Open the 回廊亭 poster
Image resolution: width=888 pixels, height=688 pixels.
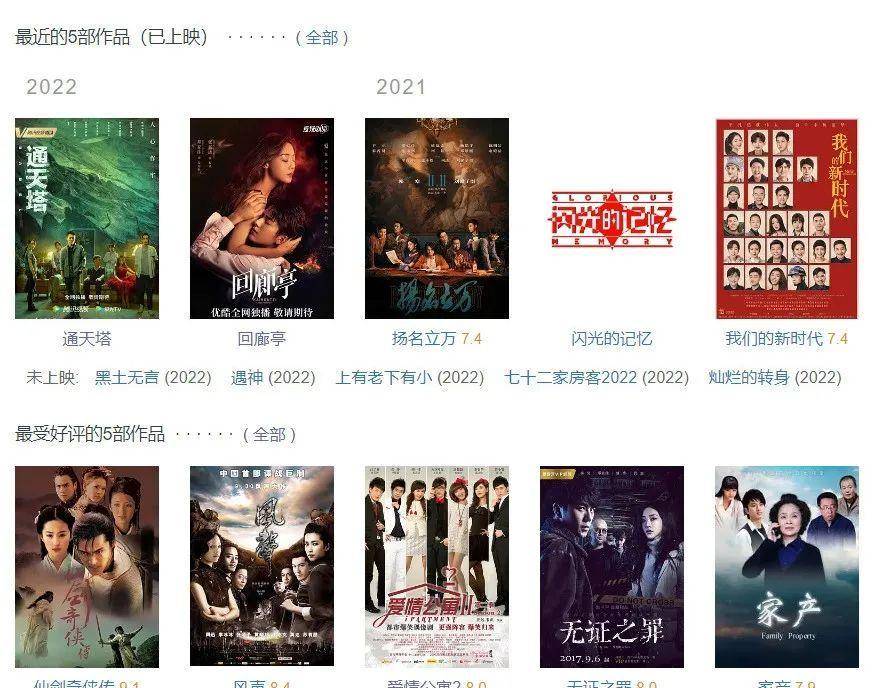[x=262, y=219]
